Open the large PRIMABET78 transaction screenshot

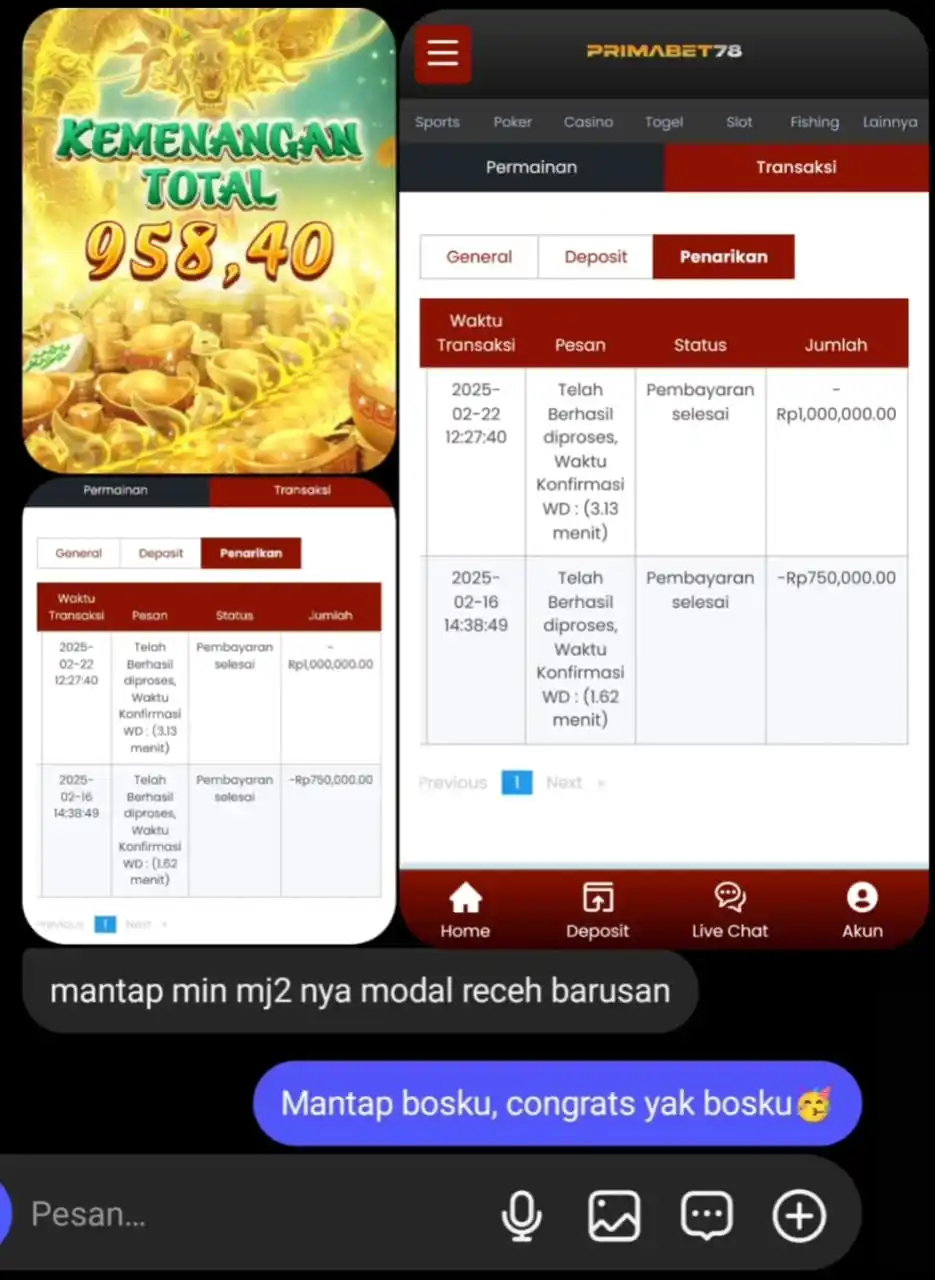(x=664, y=480)
